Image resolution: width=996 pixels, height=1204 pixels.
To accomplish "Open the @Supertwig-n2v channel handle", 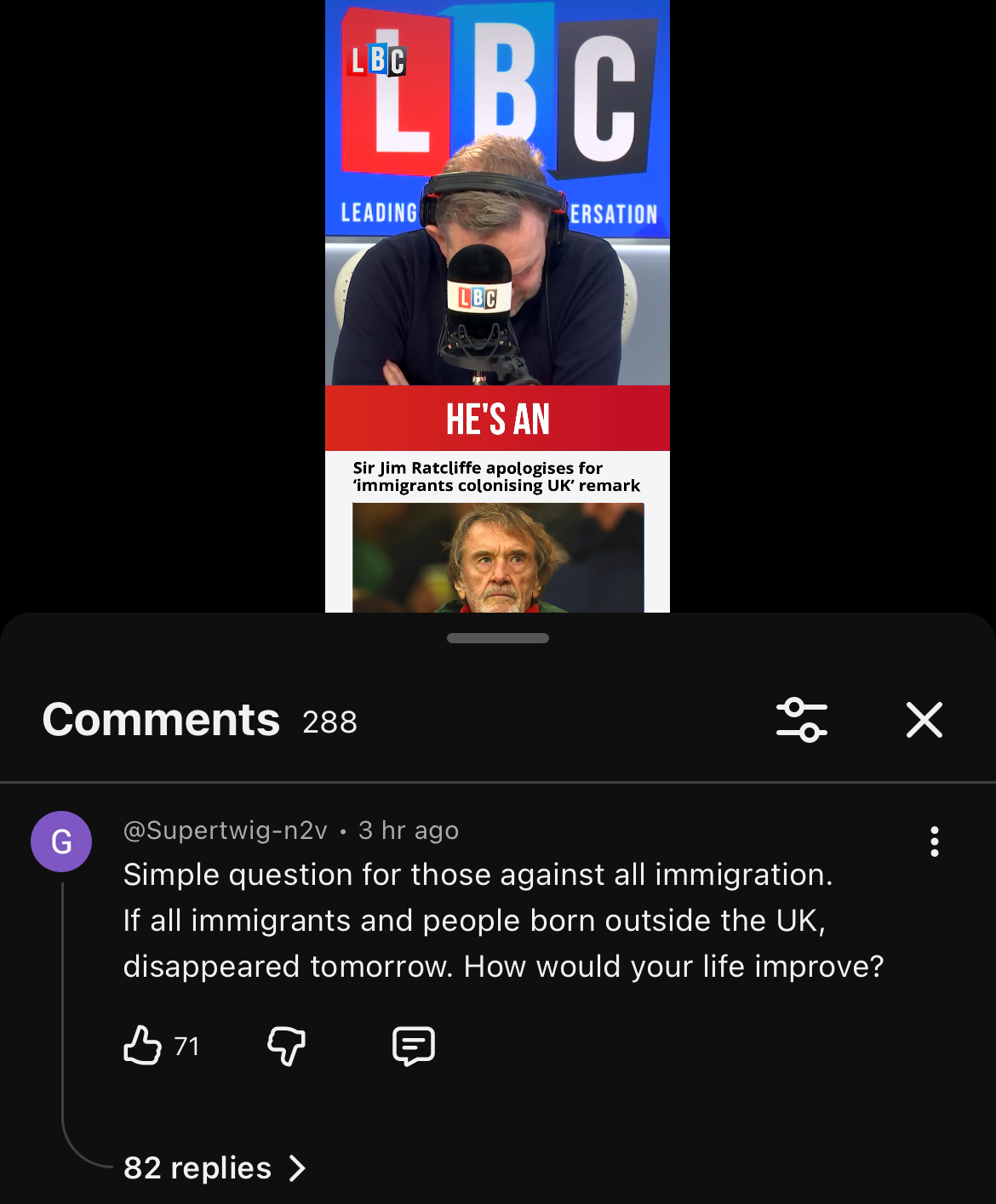I will pos(226,830).
